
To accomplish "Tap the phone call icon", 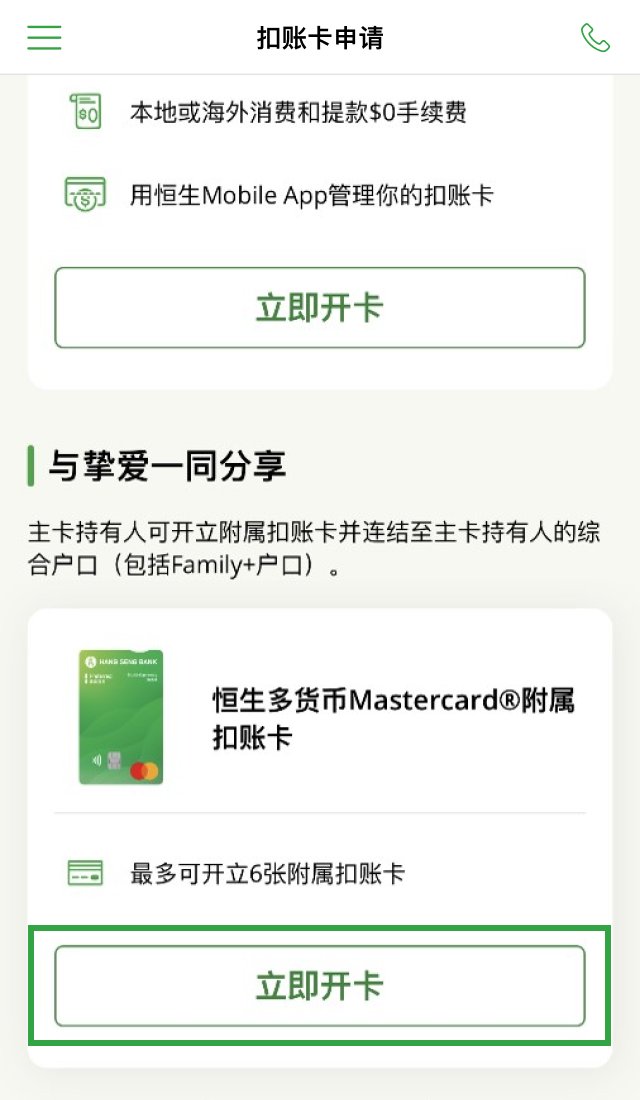I will tap(595, 38).
